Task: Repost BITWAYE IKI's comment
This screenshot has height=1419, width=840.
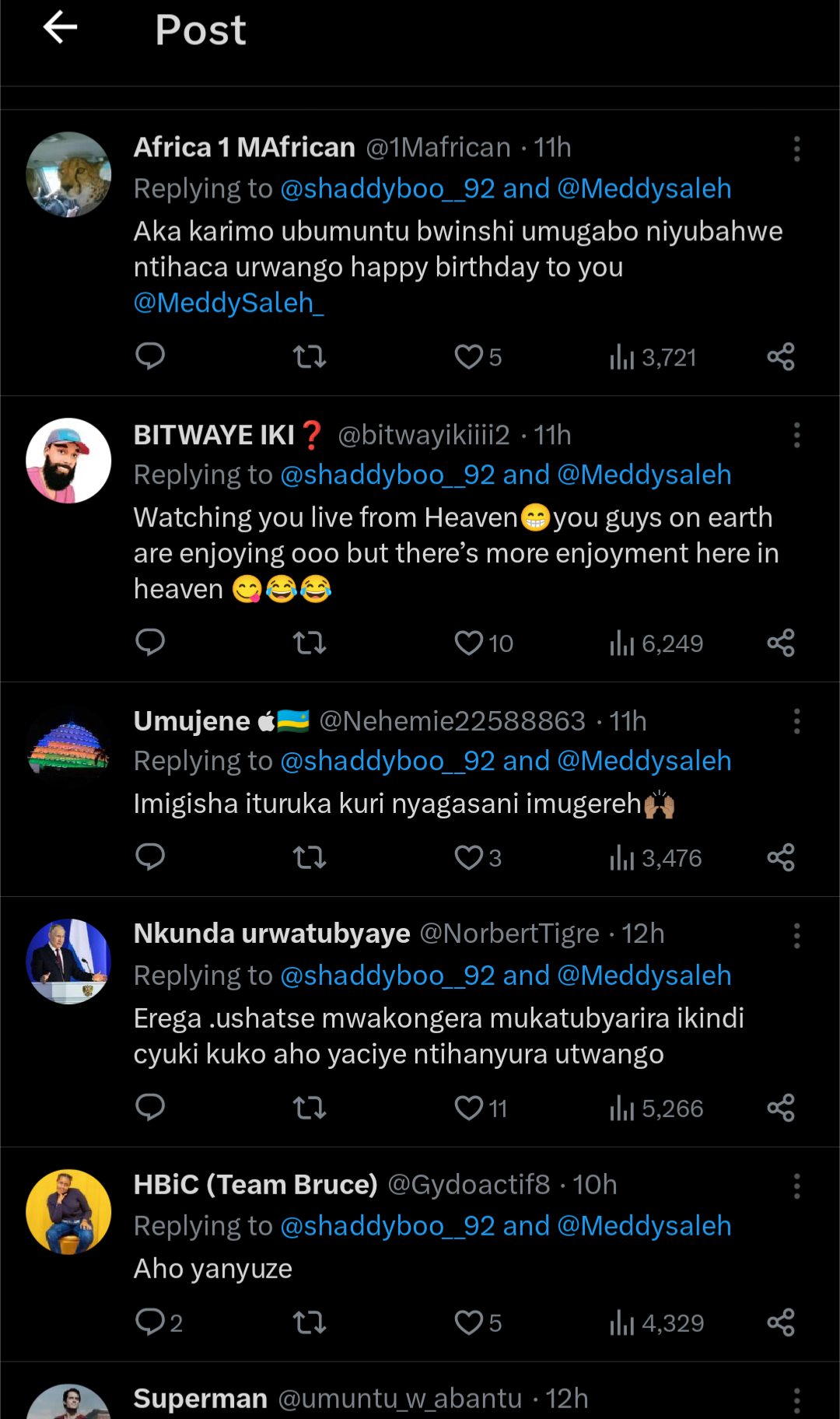Action: click(309, 643)
